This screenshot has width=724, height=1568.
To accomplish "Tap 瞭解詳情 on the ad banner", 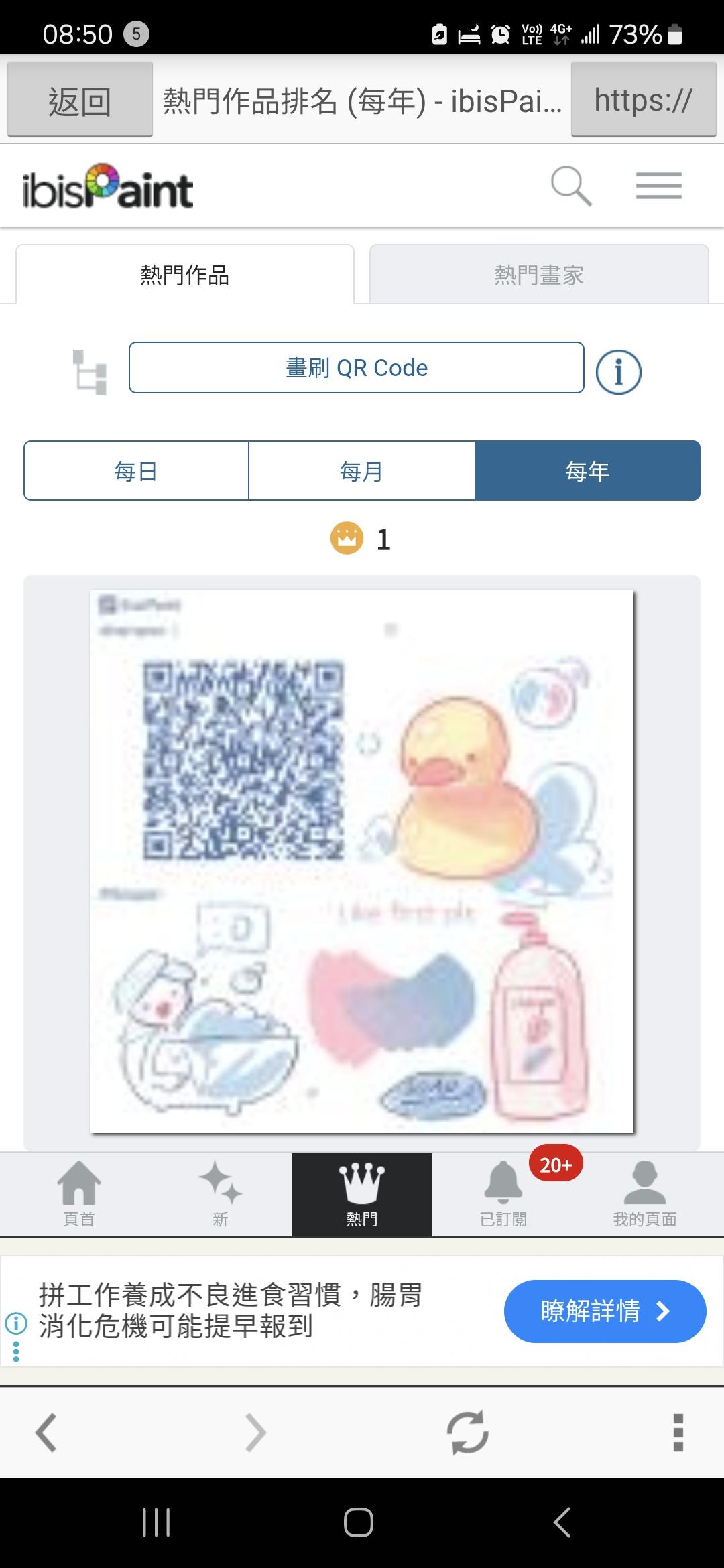I will (603, 1311).
